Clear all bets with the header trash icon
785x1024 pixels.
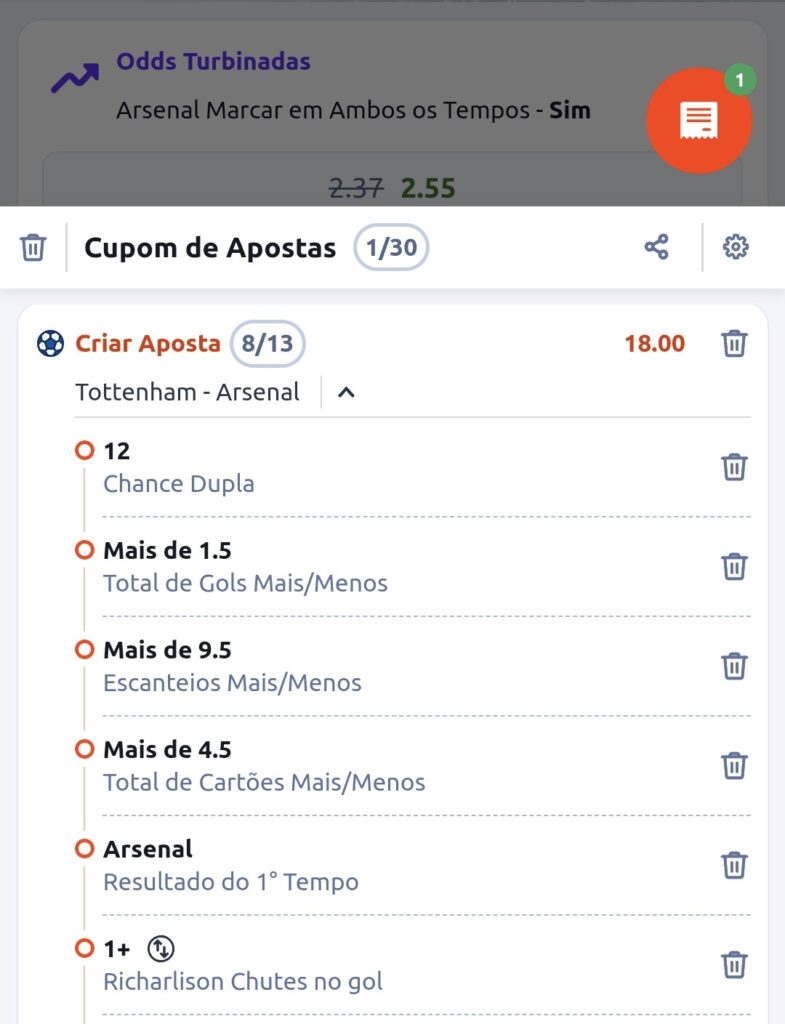[33, 247]
